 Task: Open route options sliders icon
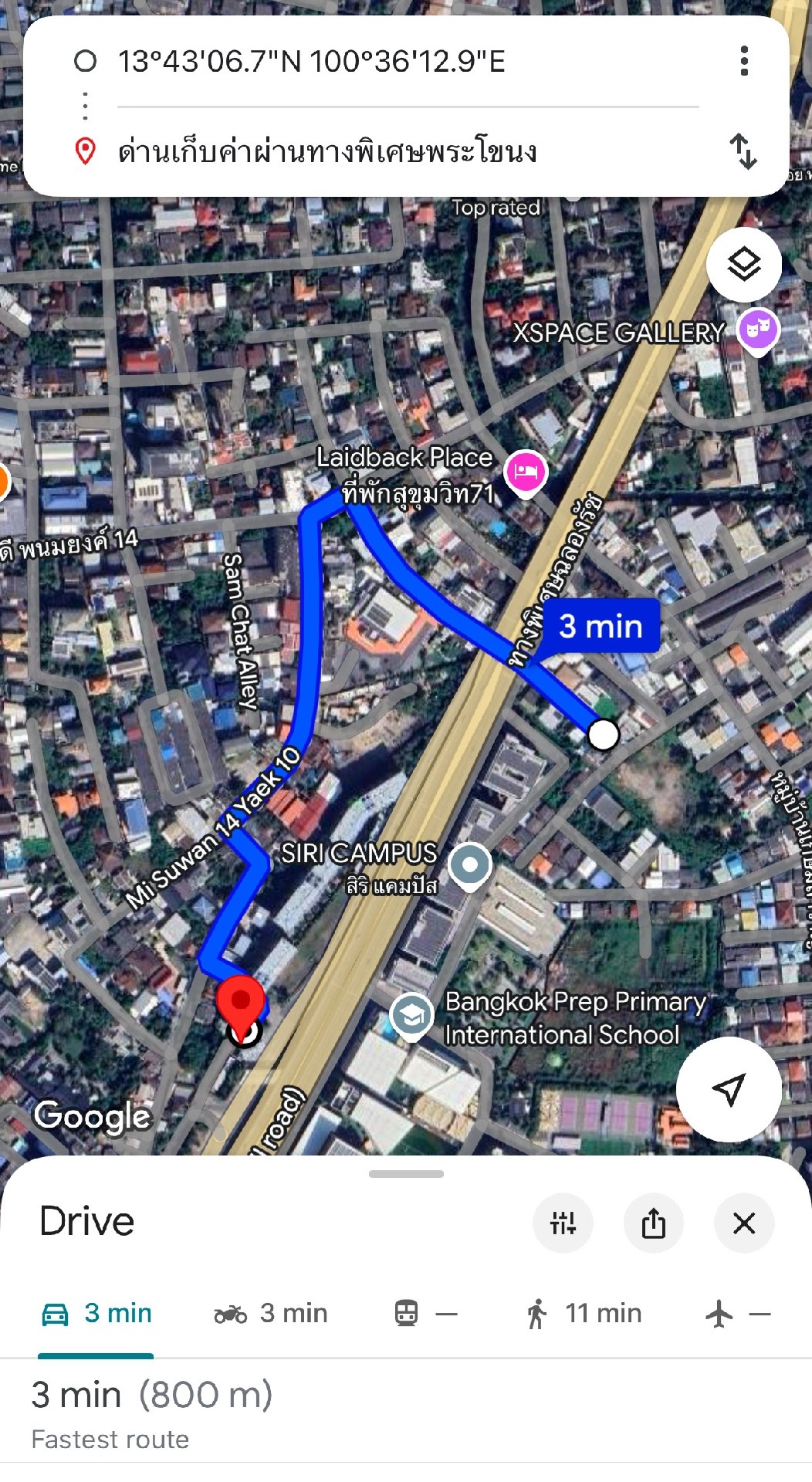point(563,1223)
